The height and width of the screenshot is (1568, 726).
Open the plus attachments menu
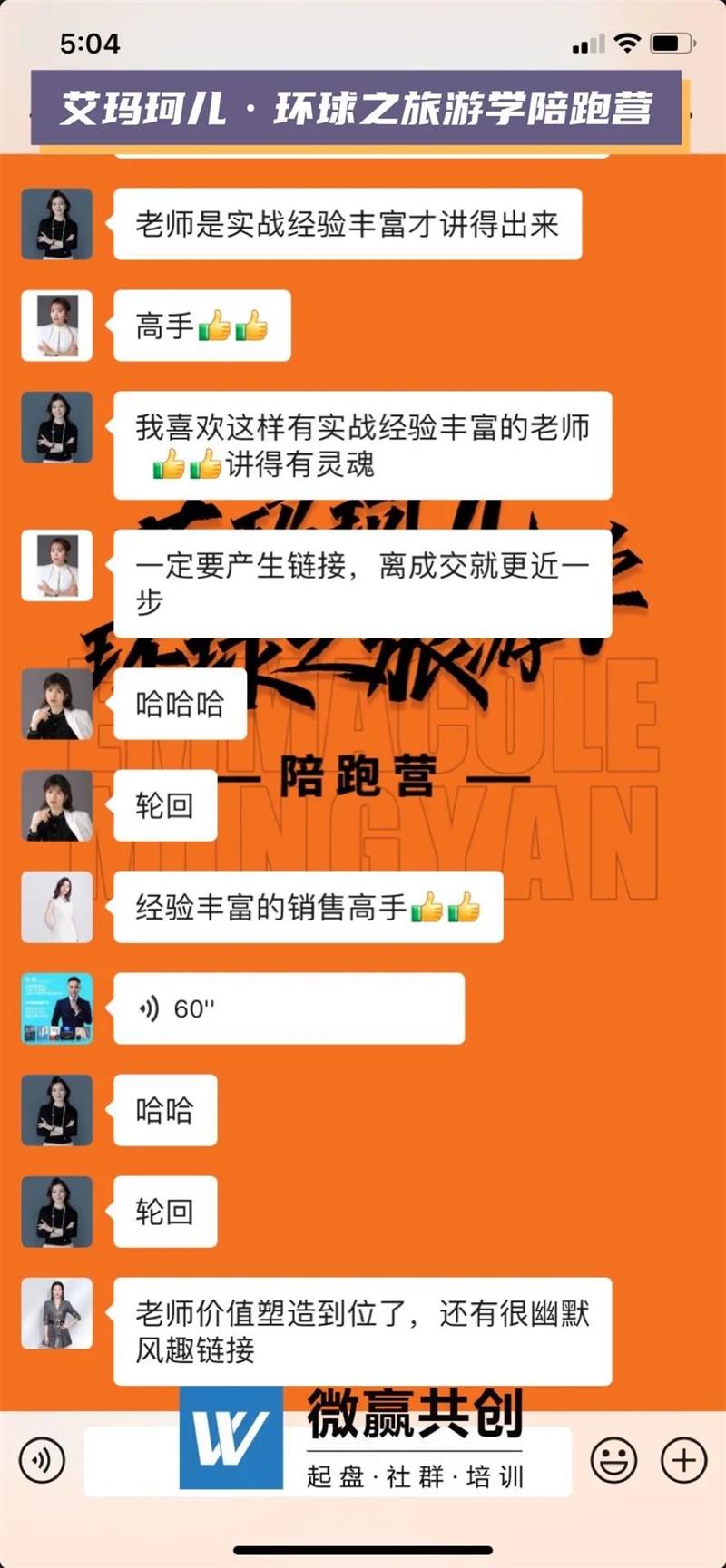click(683, 1461)
